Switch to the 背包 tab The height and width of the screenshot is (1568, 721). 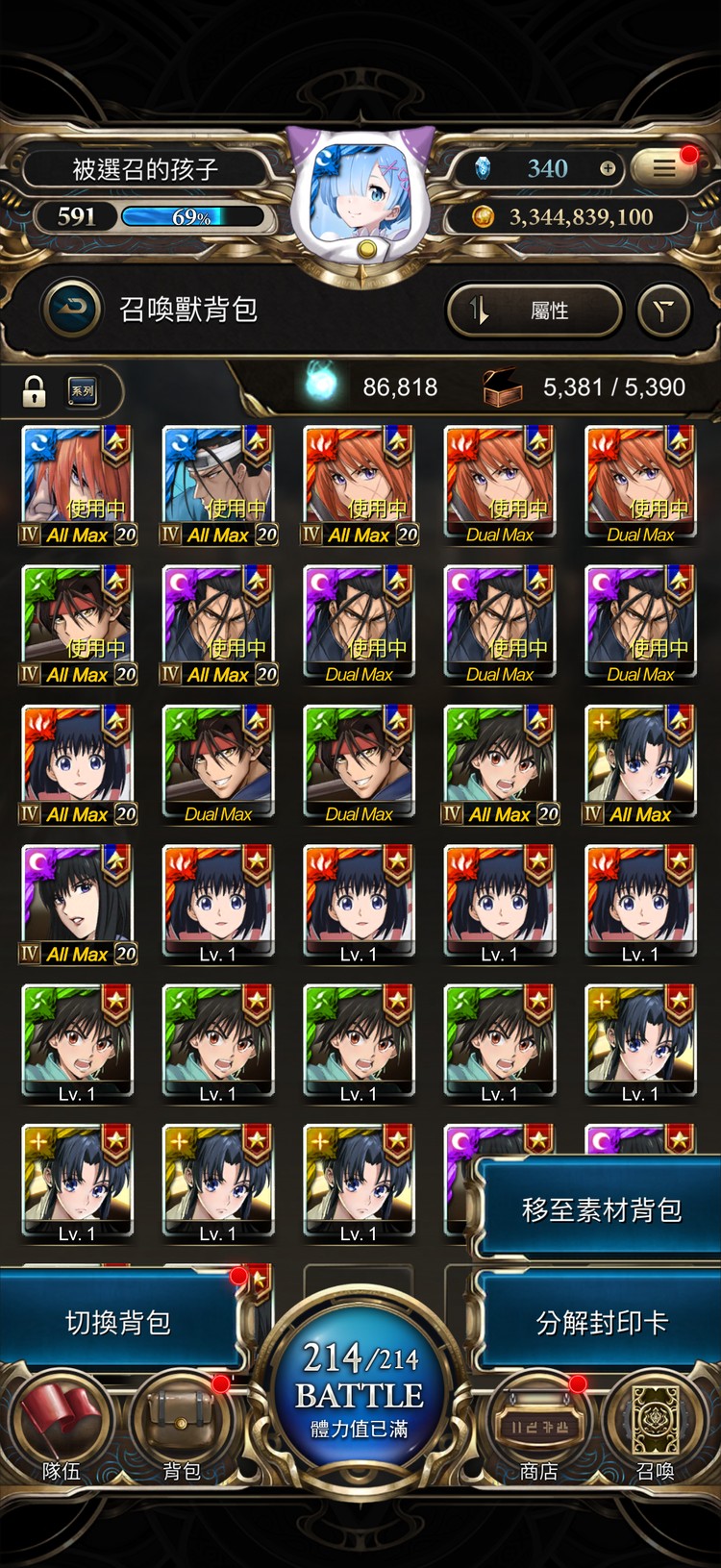(181, 1430)
